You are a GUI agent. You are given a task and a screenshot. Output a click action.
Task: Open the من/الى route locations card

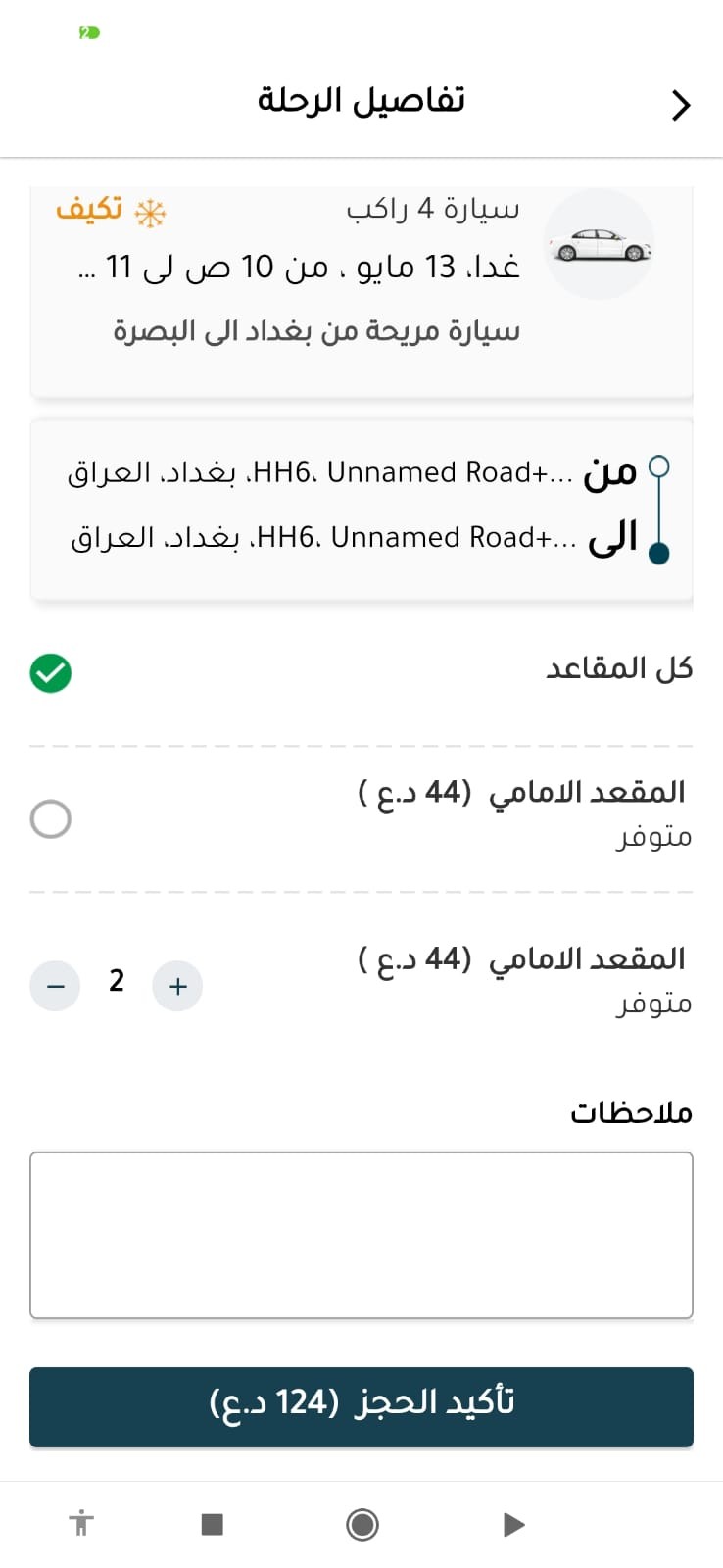point(361,509)
